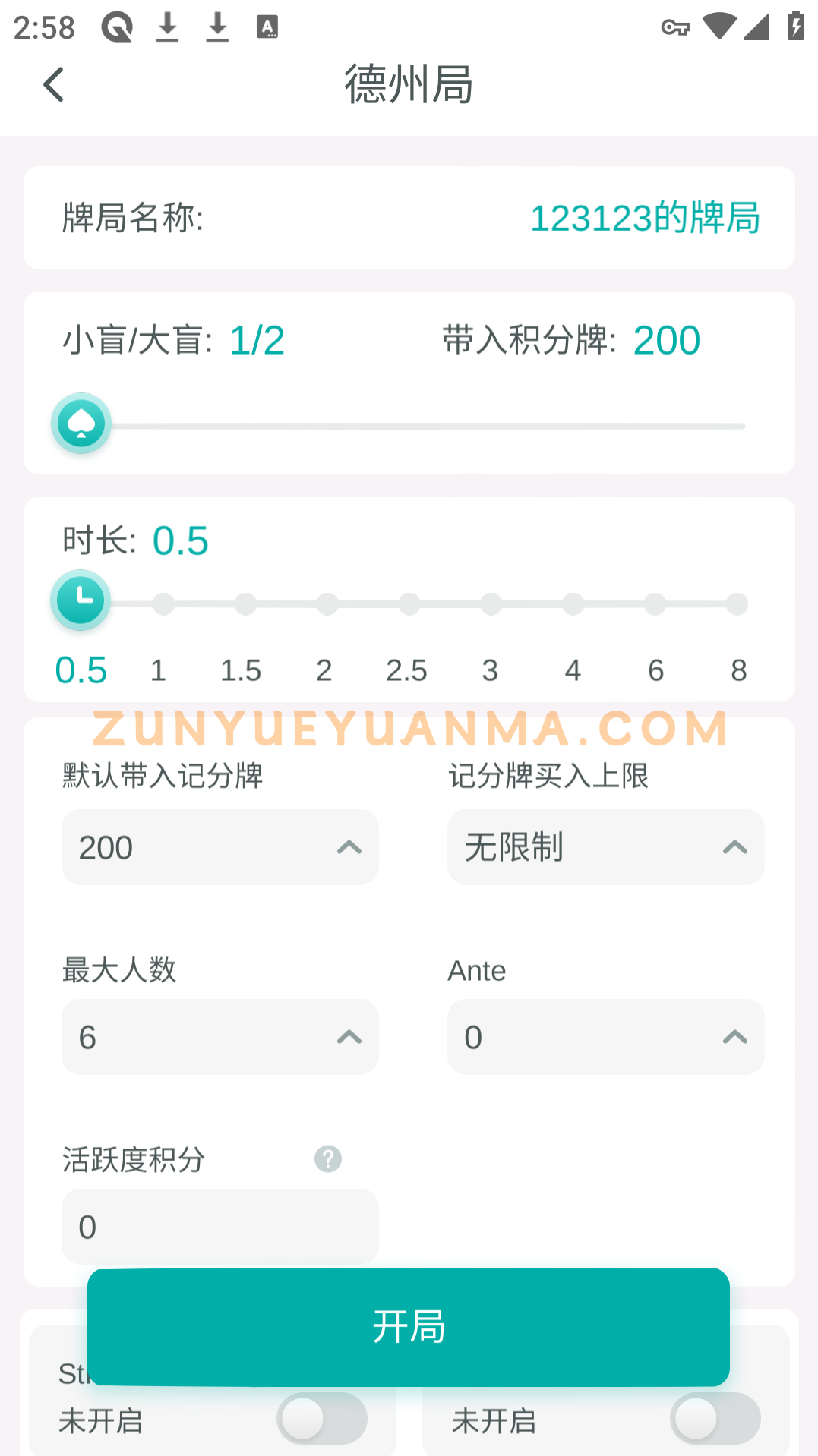Enable the right 未开启 switch
818x1456 pixels.
pyautogui.click(x=715, y=1418)
